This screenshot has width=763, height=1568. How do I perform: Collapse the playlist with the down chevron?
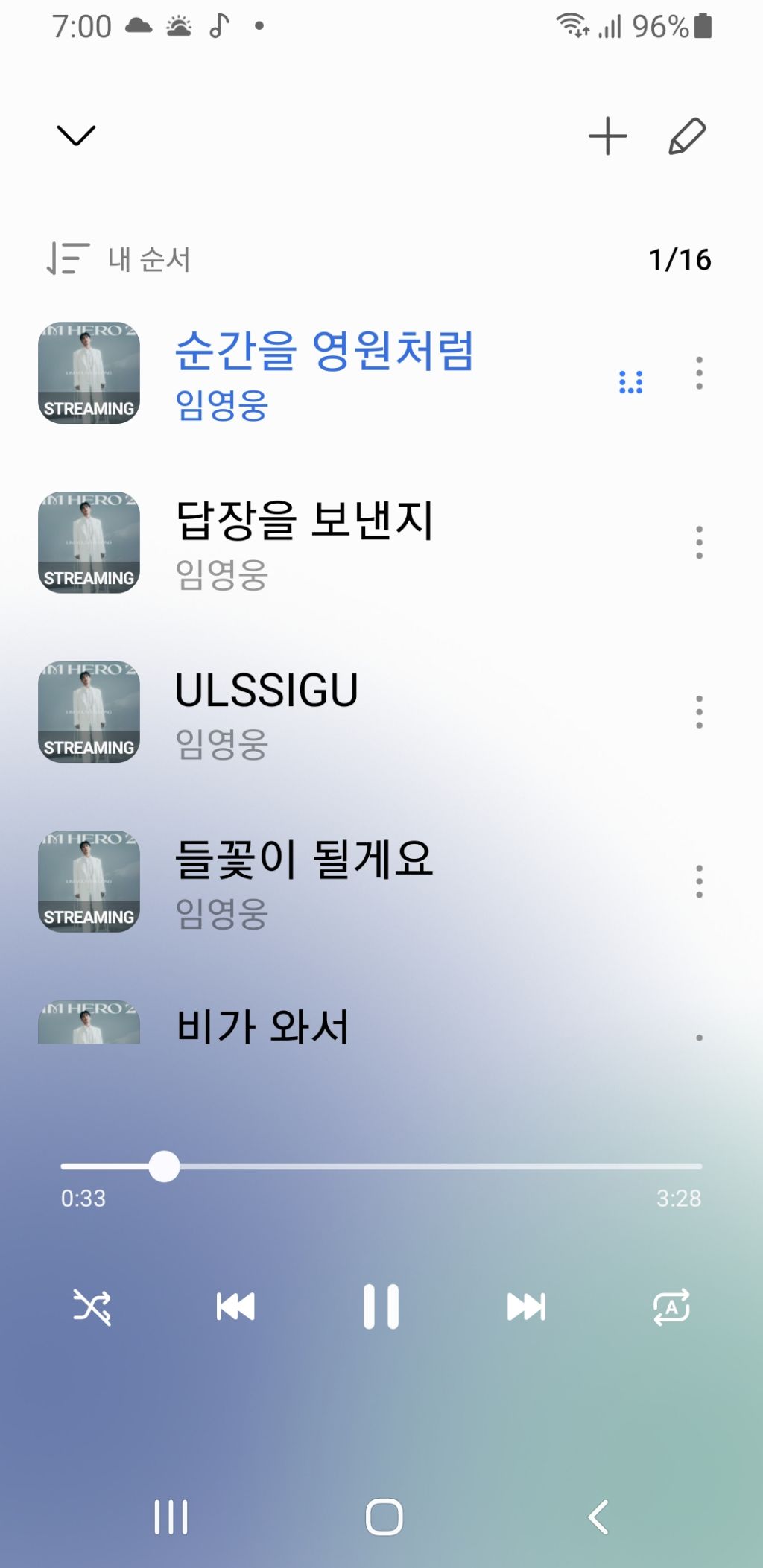[76, 136]
